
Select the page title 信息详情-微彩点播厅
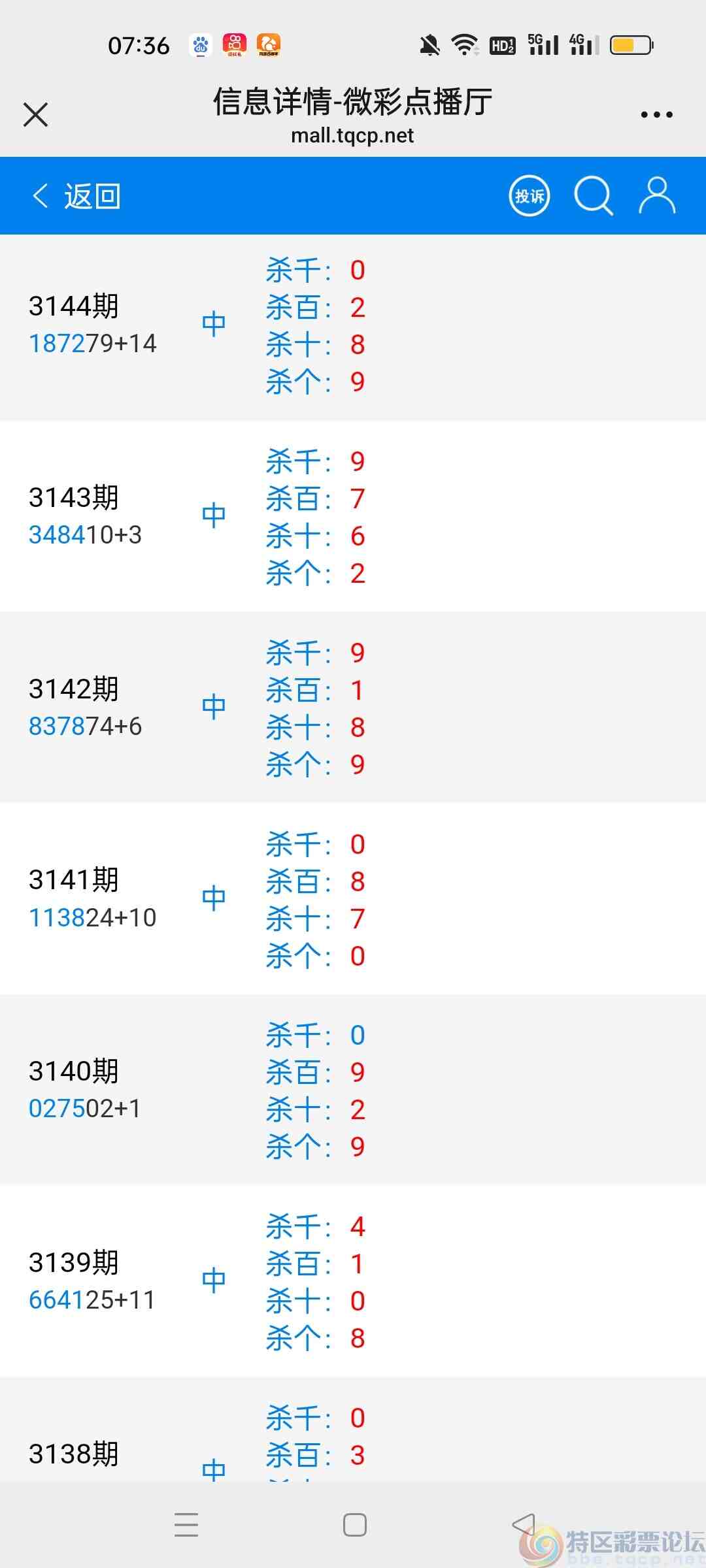pyautogui.click(x=352, y=101)
